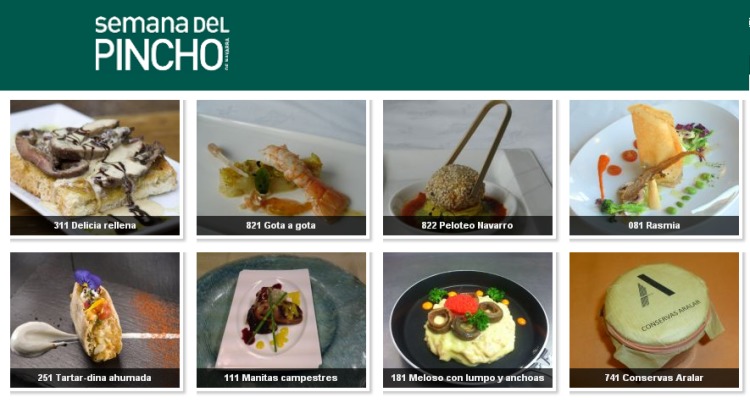The height and width of the screenshot is (403, 750).
Task: Open 111 Manitas campestres details
Action: (x=281, y=319)
